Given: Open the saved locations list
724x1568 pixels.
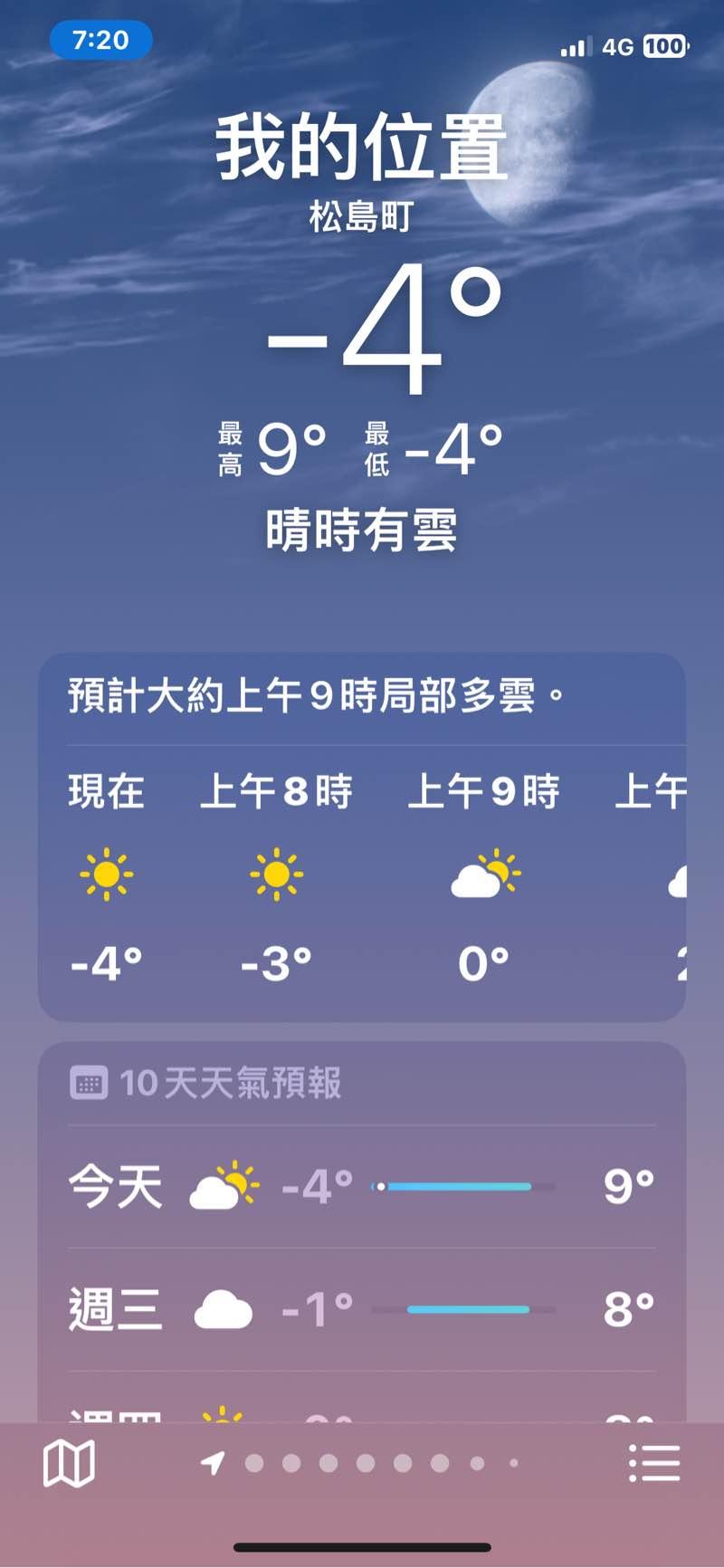Looking at the screenshot, I should coord(653,1464).
